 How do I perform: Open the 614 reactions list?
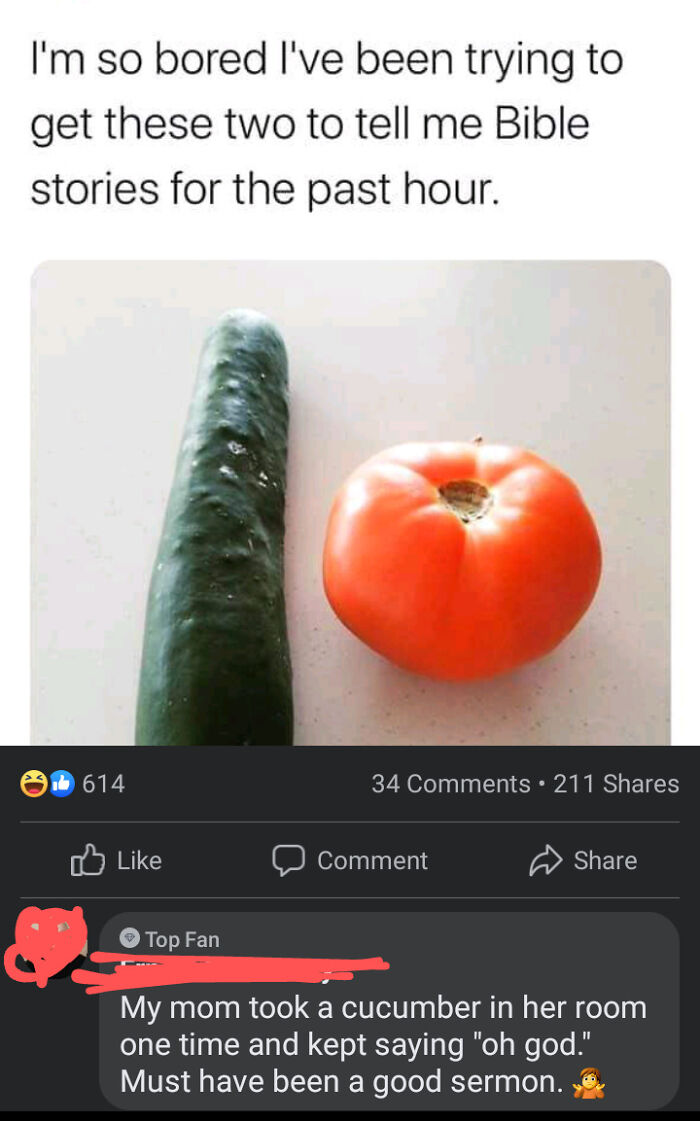tap(74, 784)
